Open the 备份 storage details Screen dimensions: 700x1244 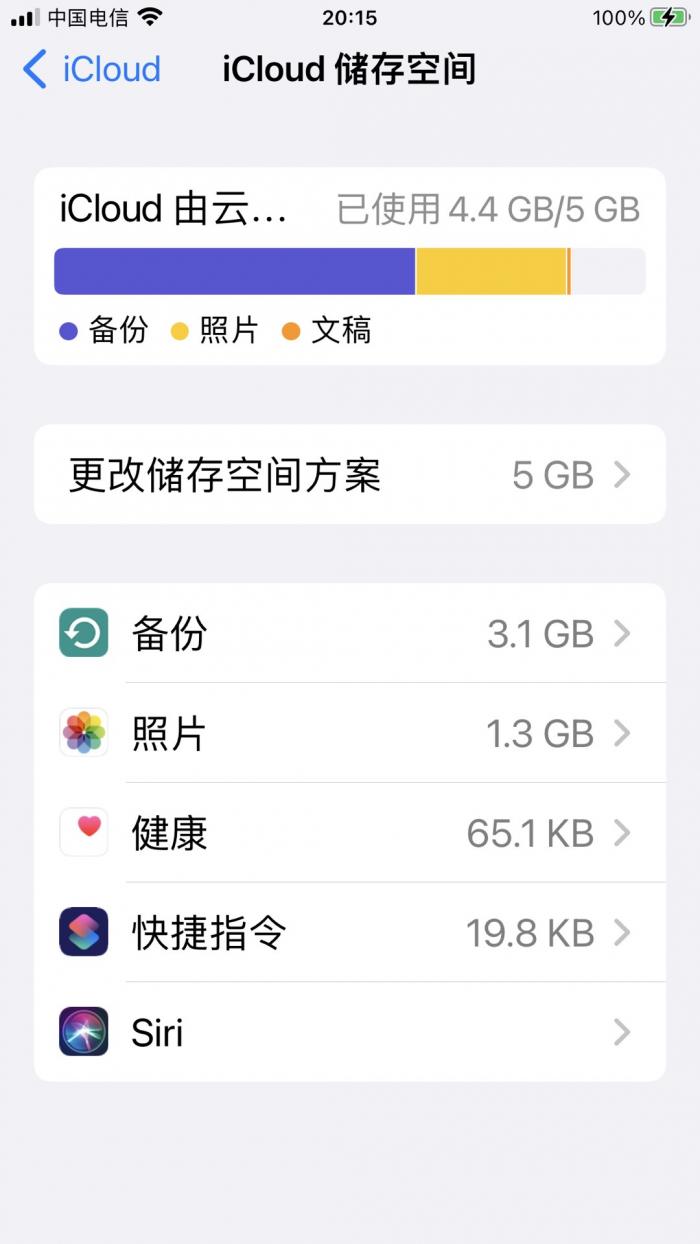point(350,633)
